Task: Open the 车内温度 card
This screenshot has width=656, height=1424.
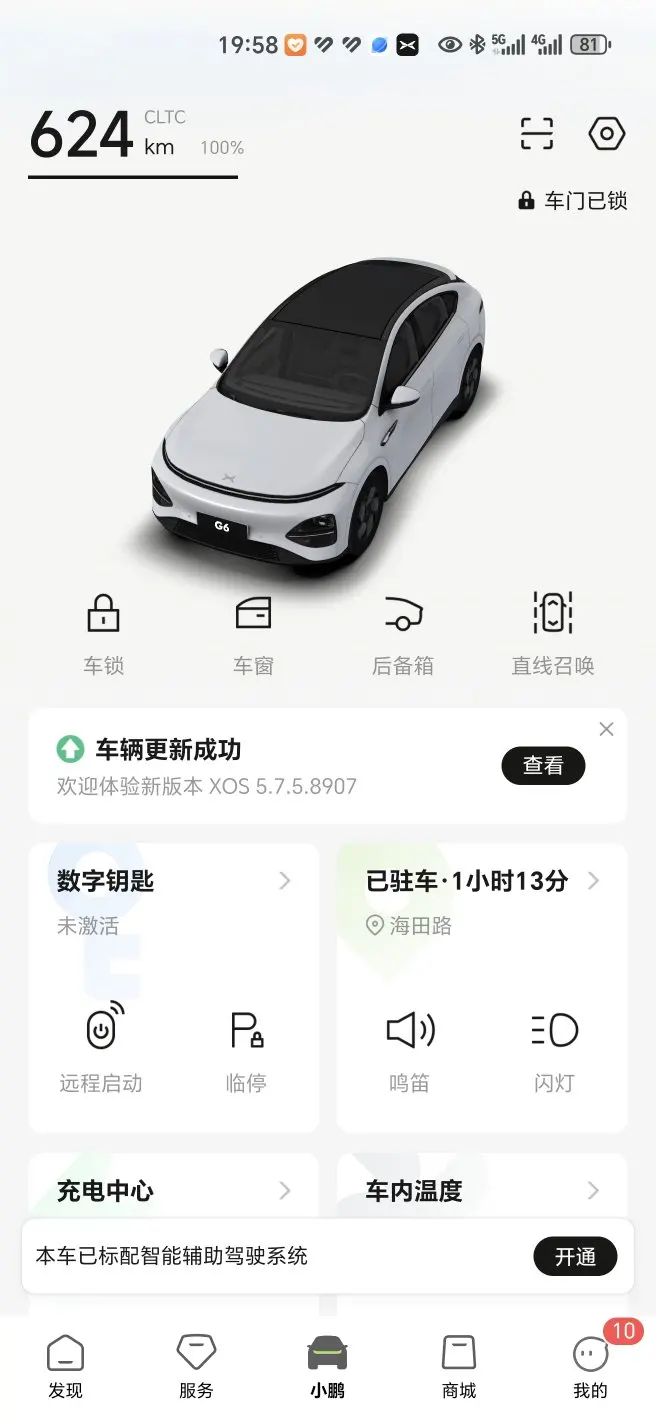Action: point(482,1190)
